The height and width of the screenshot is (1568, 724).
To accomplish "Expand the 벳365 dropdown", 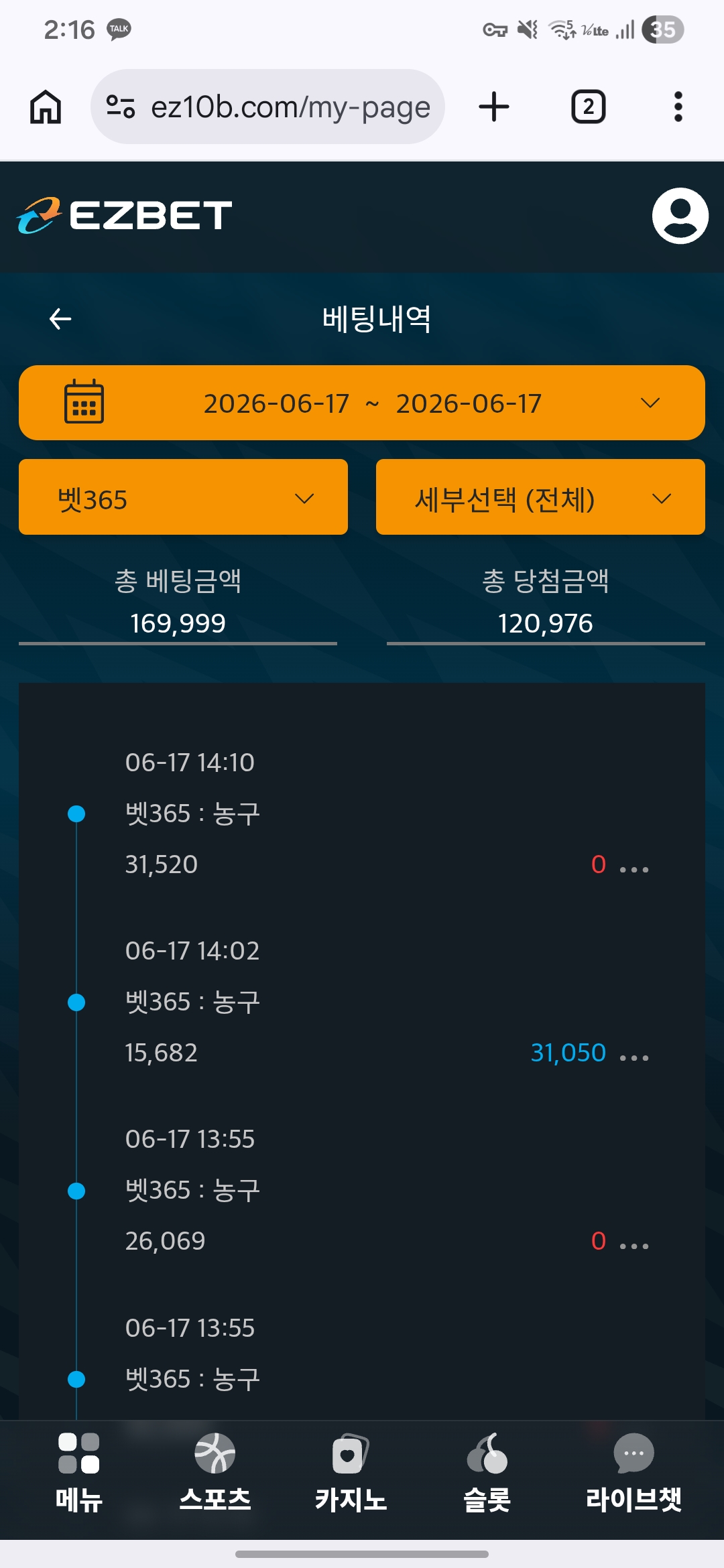I will 183,497.
